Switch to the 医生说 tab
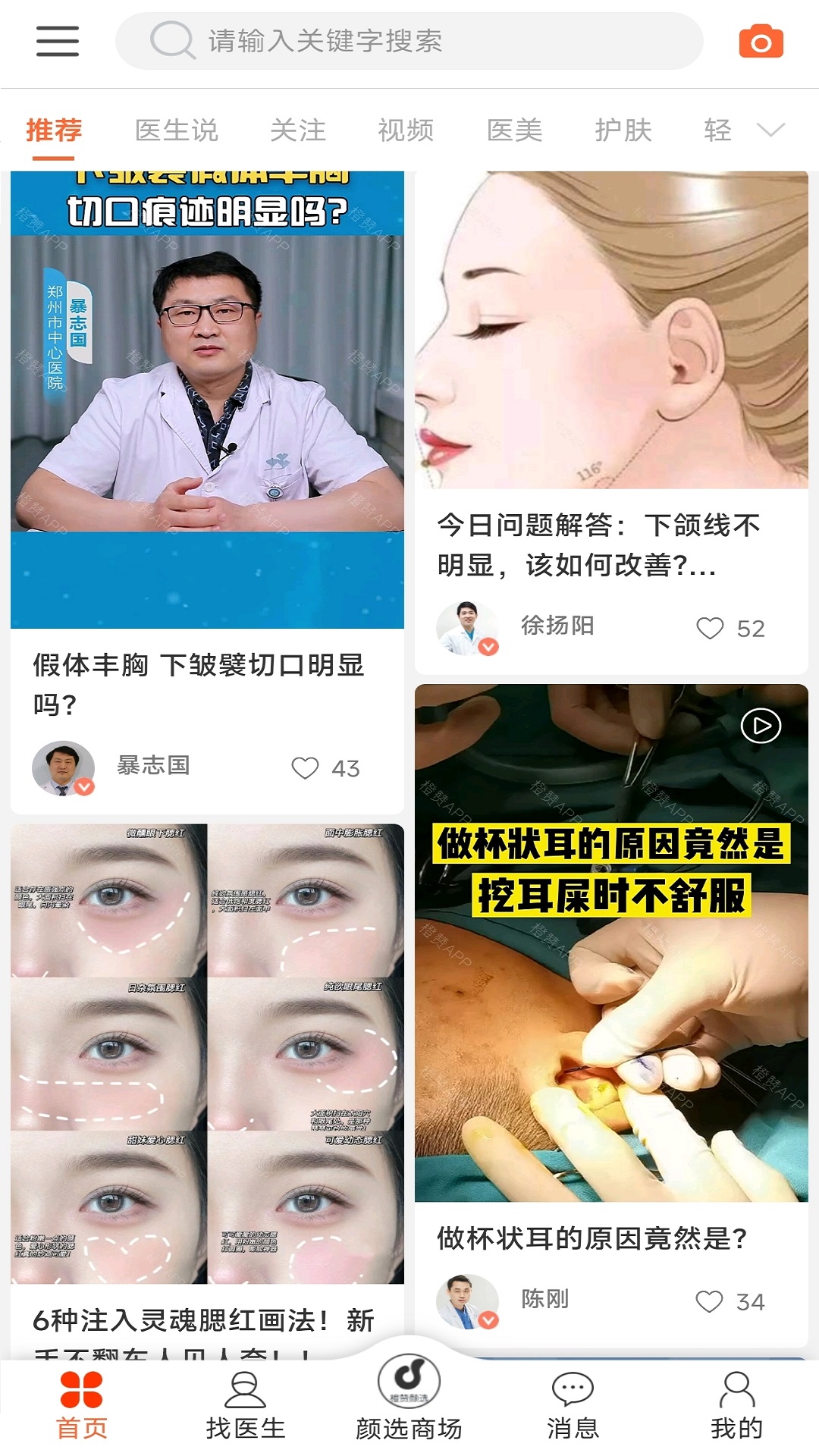The image size is (819, 1456). [x=175, y=130]
